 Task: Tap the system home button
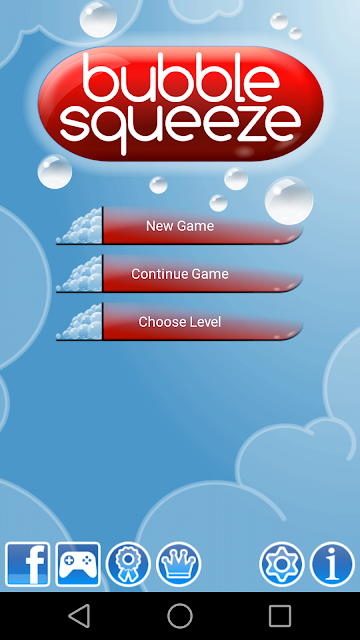tap(180, 616)
